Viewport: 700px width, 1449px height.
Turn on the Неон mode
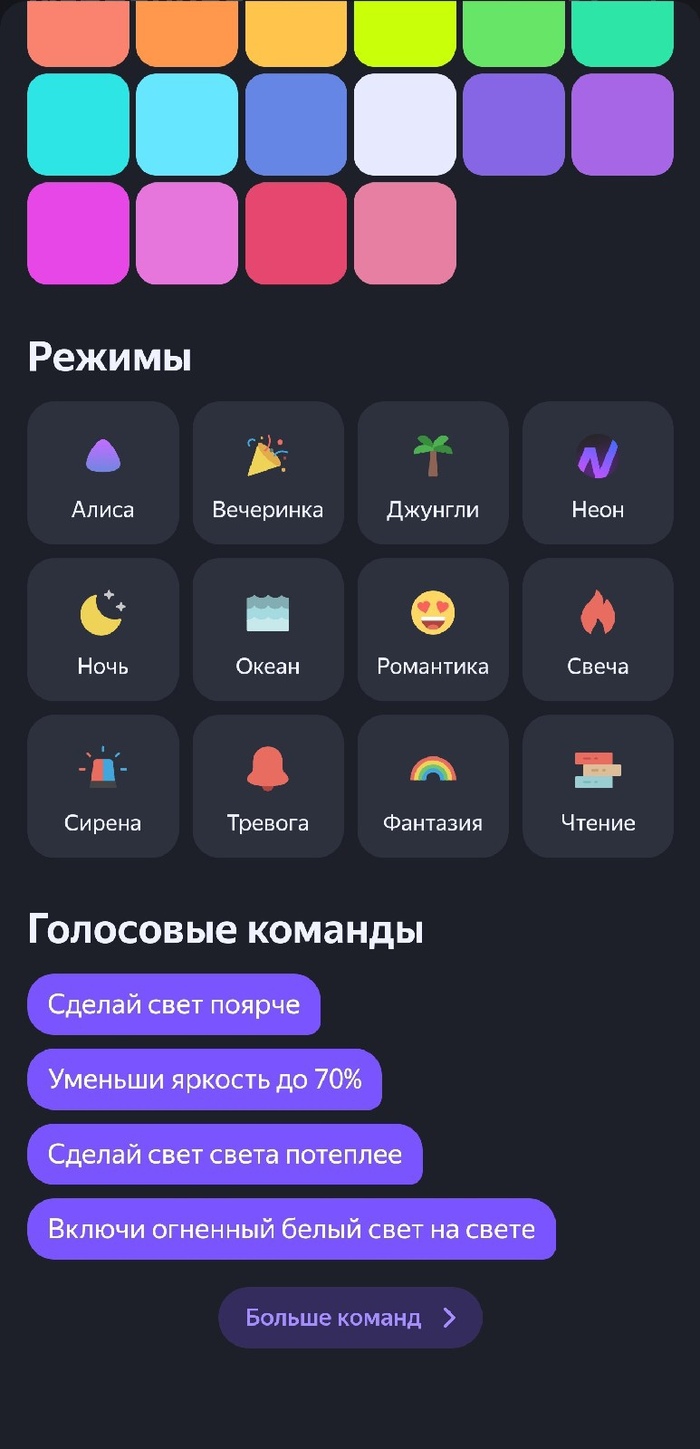[x=598, y=473]
